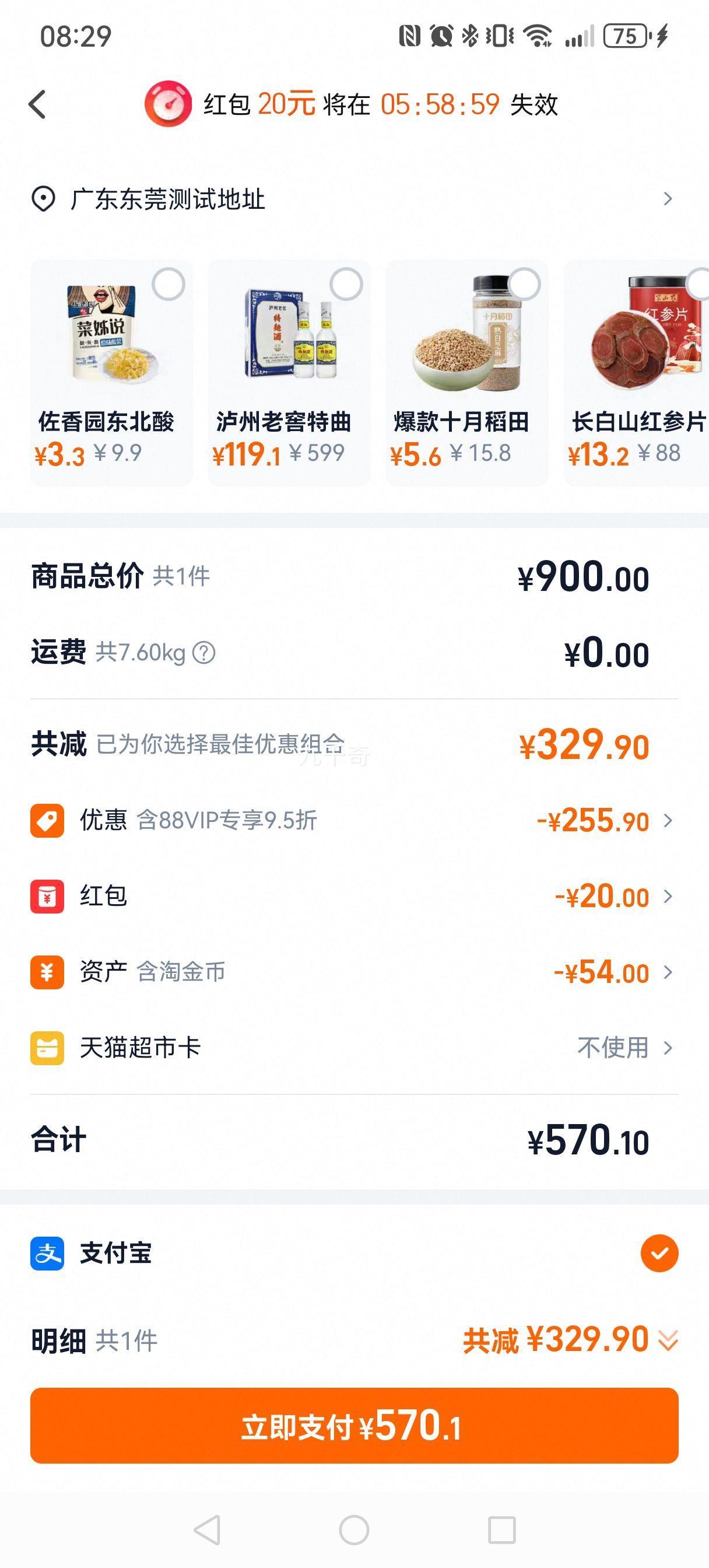Select the 泸州老窖特曲 add-on checkbox

[x=346, y=284]
